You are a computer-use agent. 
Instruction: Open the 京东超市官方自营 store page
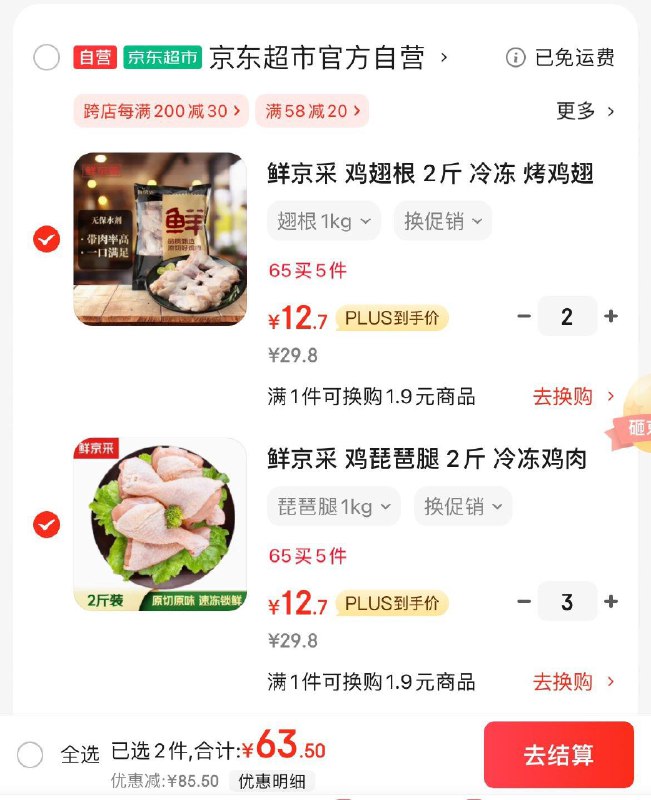(x=316, y=58)
